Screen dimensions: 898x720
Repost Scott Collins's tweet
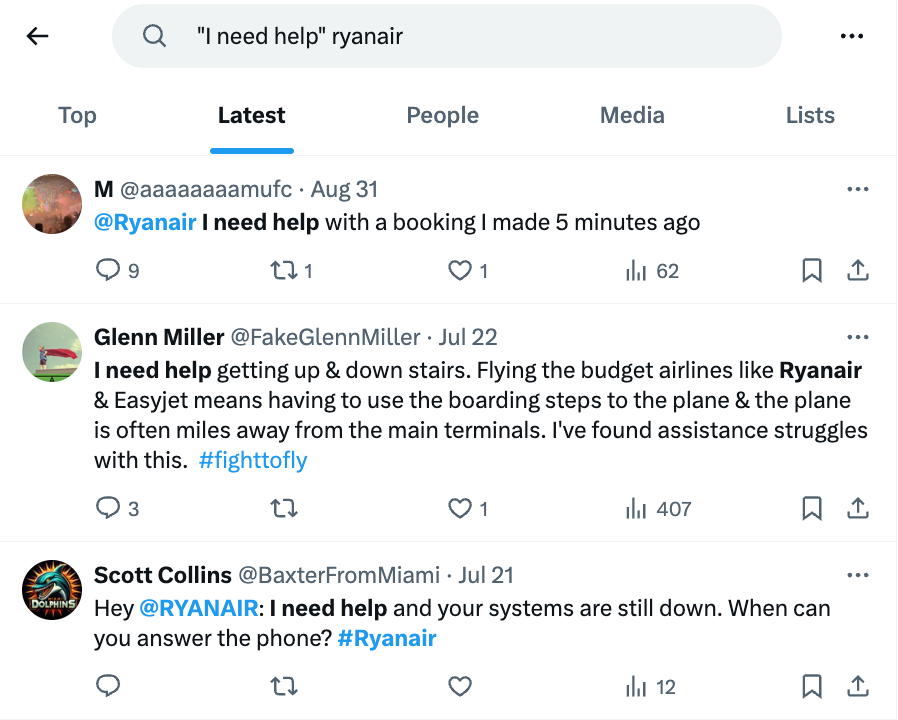(x=283, y=686)
